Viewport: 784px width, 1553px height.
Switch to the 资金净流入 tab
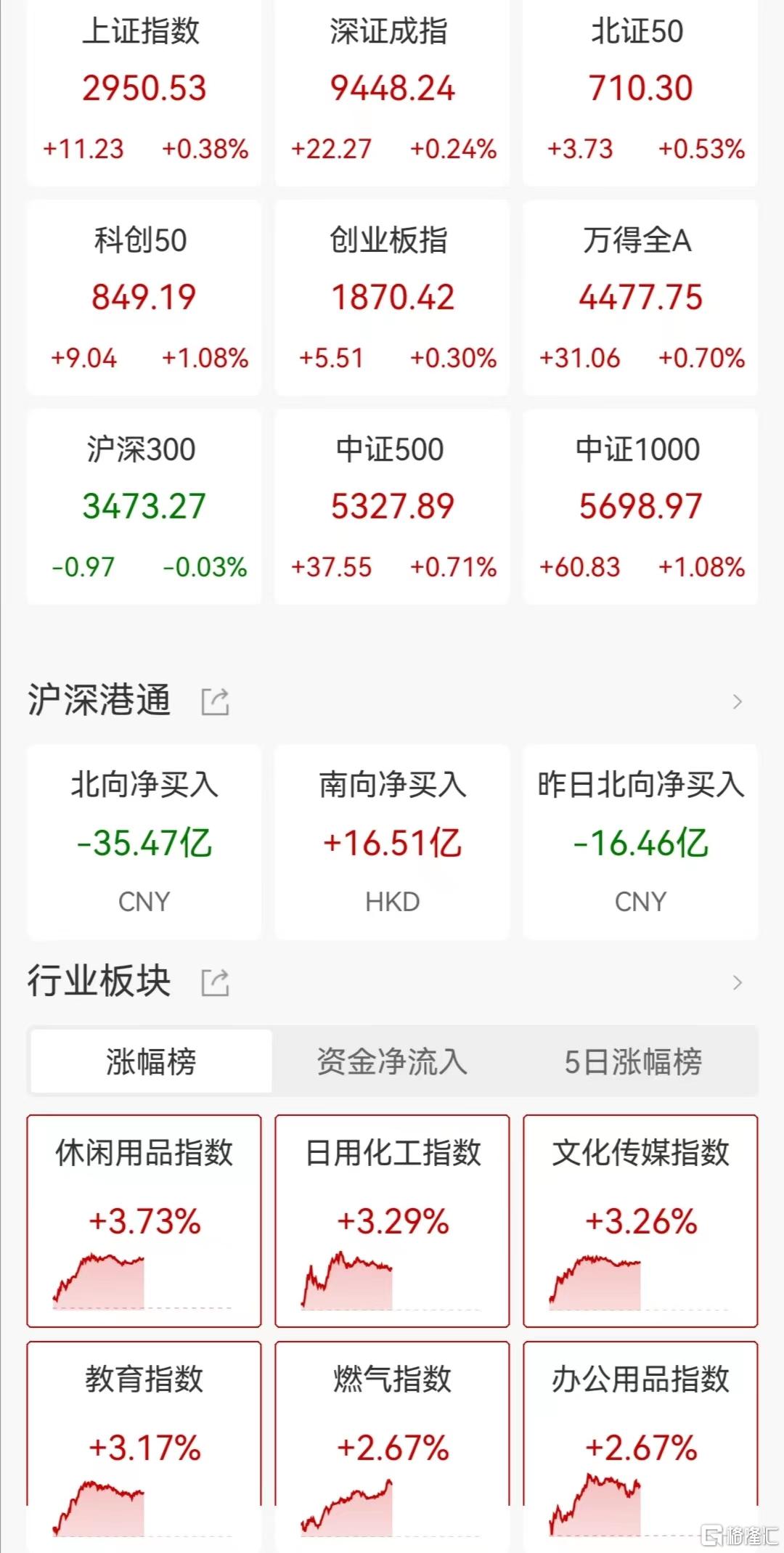pyautogui.click(x=392, y=1061)
